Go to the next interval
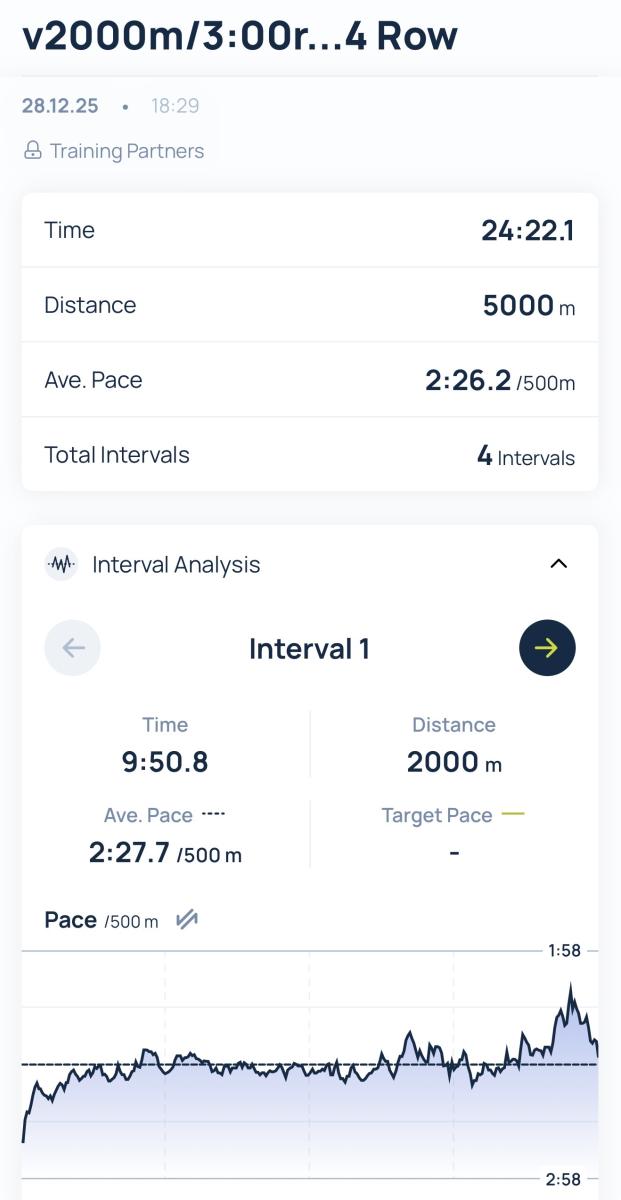 pos(547,648)
